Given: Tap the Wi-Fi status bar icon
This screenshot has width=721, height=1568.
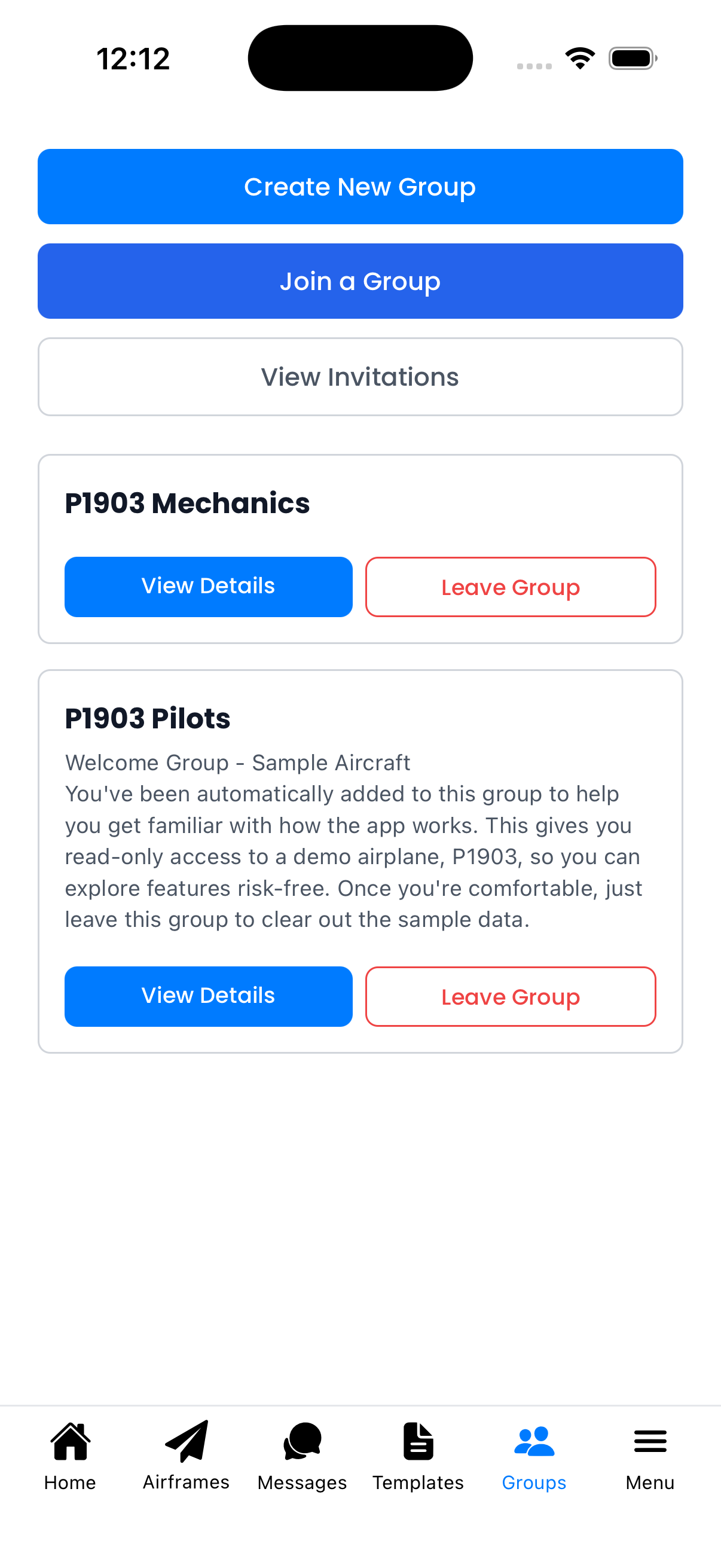Looking at the screenshot, I should pos(580,57).
